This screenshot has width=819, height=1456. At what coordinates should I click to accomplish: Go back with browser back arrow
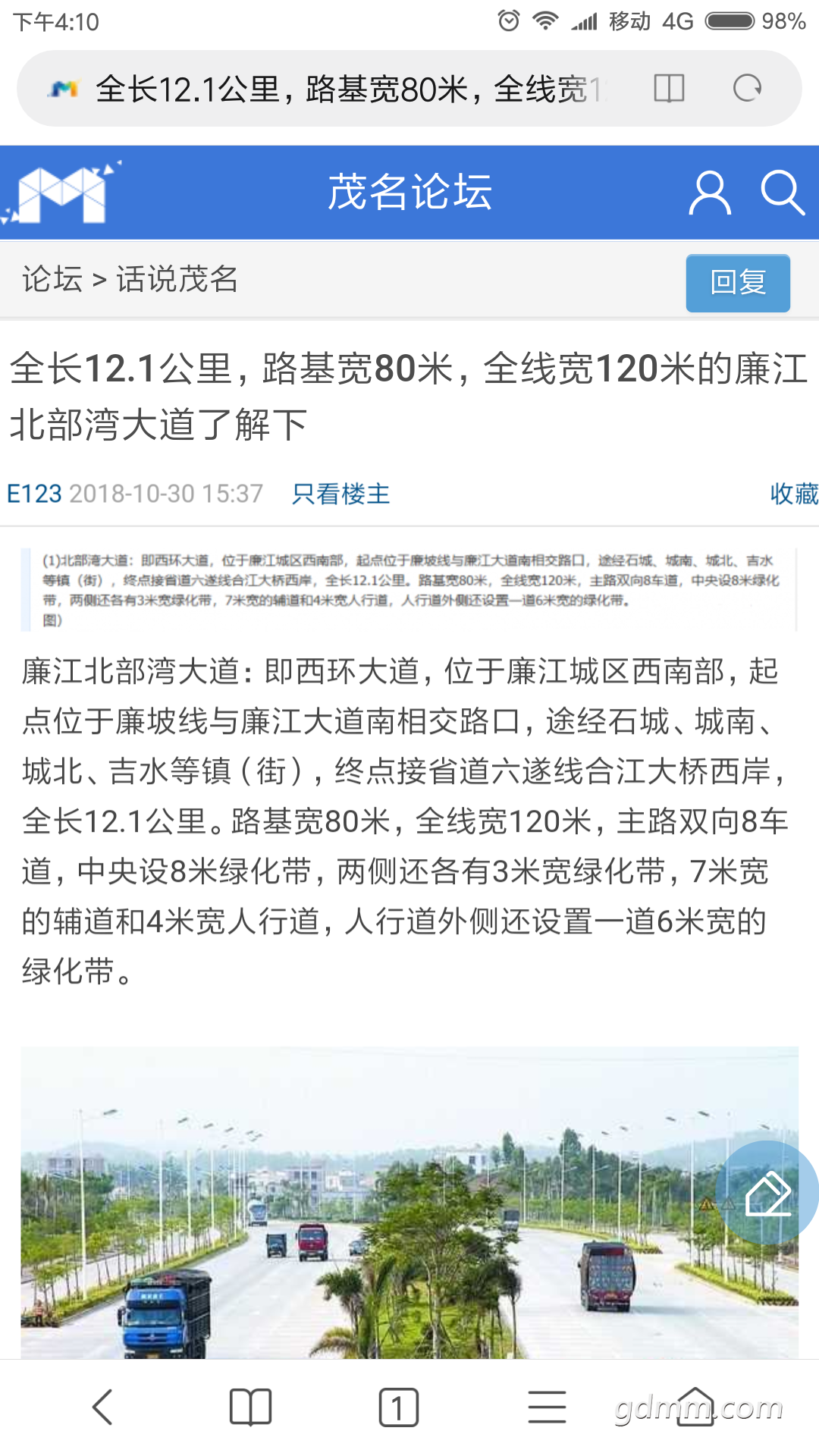[x=102, y=1407]
